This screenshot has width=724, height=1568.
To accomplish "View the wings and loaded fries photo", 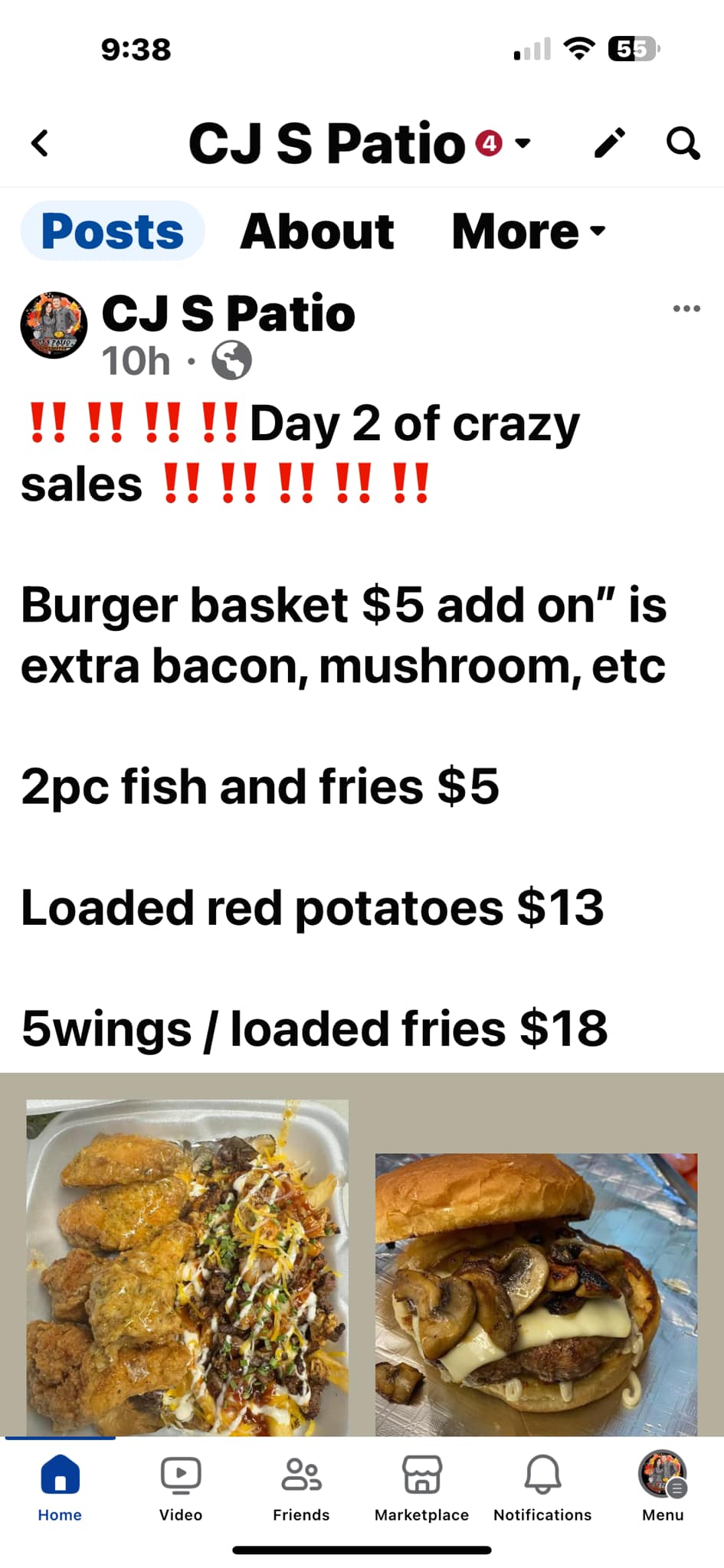I will coord(187,1267).
